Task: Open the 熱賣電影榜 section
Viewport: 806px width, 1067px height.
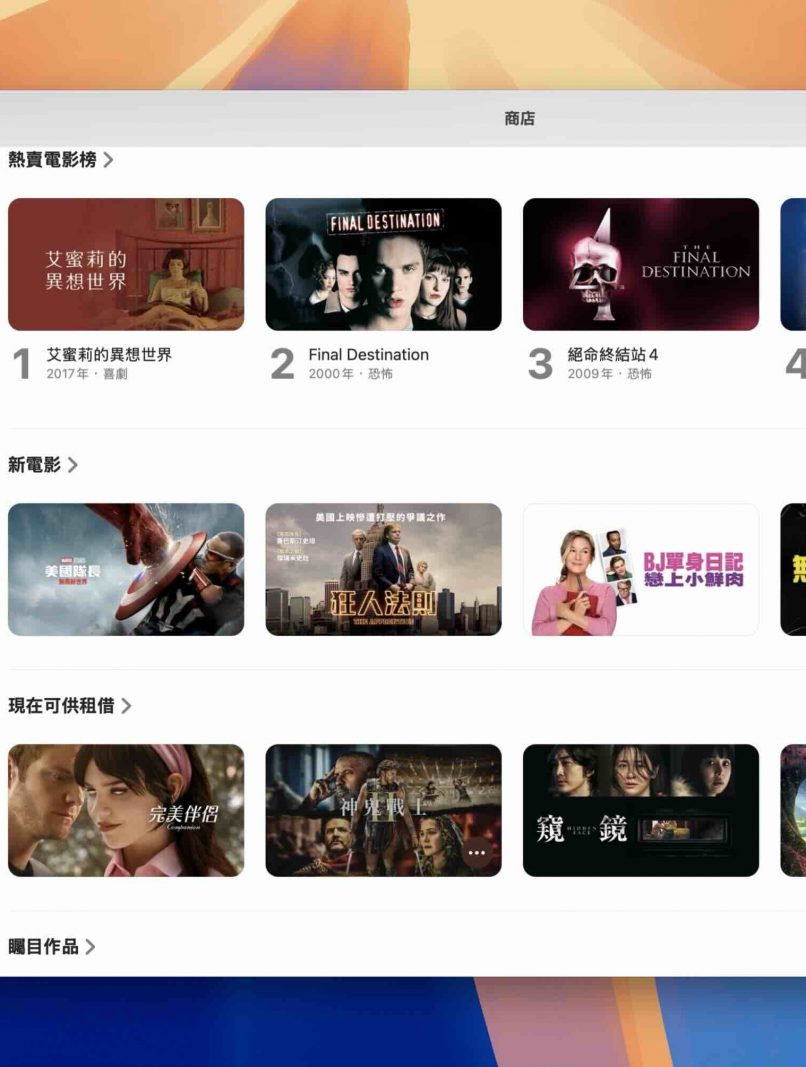Action: (x=60, y=159)
